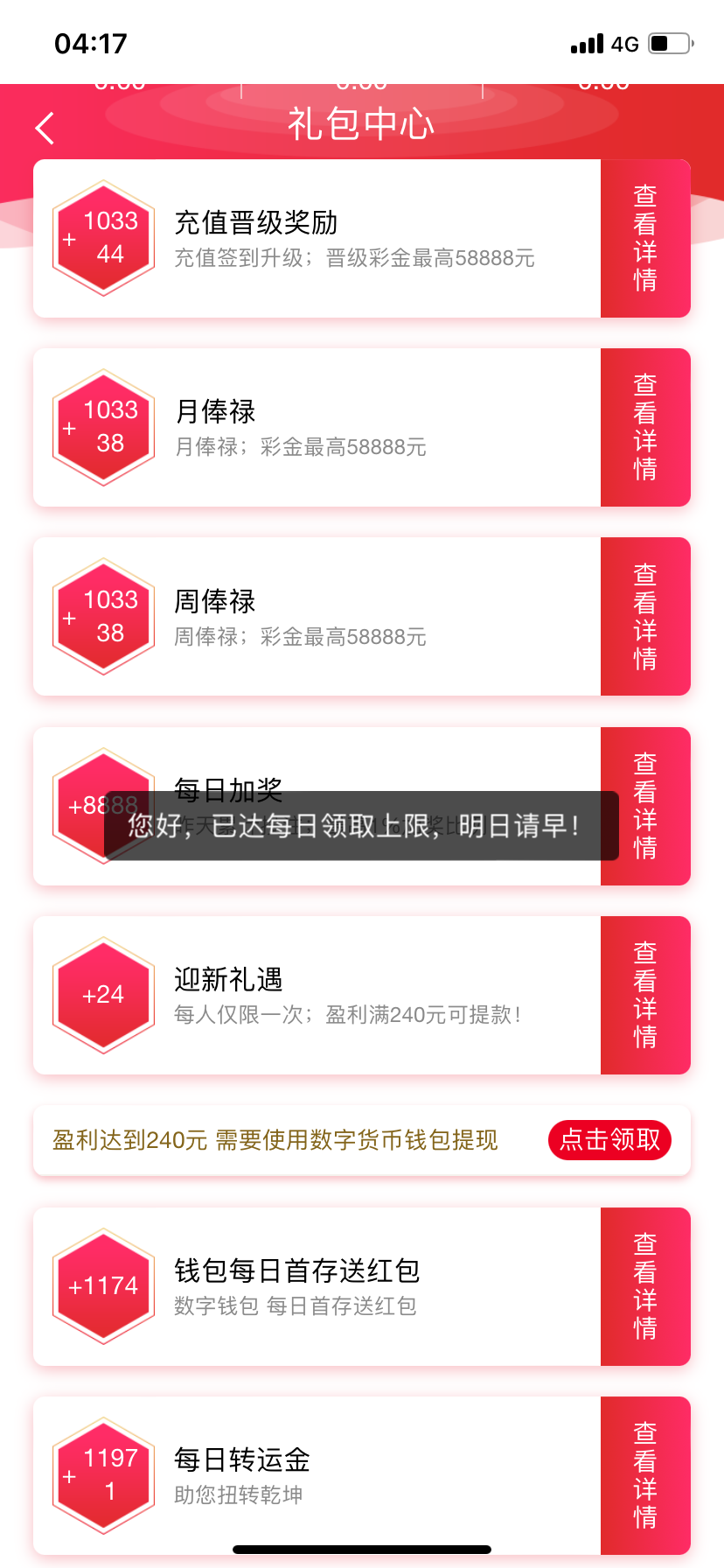Image resolution: width=724 pixels, height=1568 pixels.
Task: See details for 迎新礼遇
Action: pyautogui.click(x=645, y=995)
